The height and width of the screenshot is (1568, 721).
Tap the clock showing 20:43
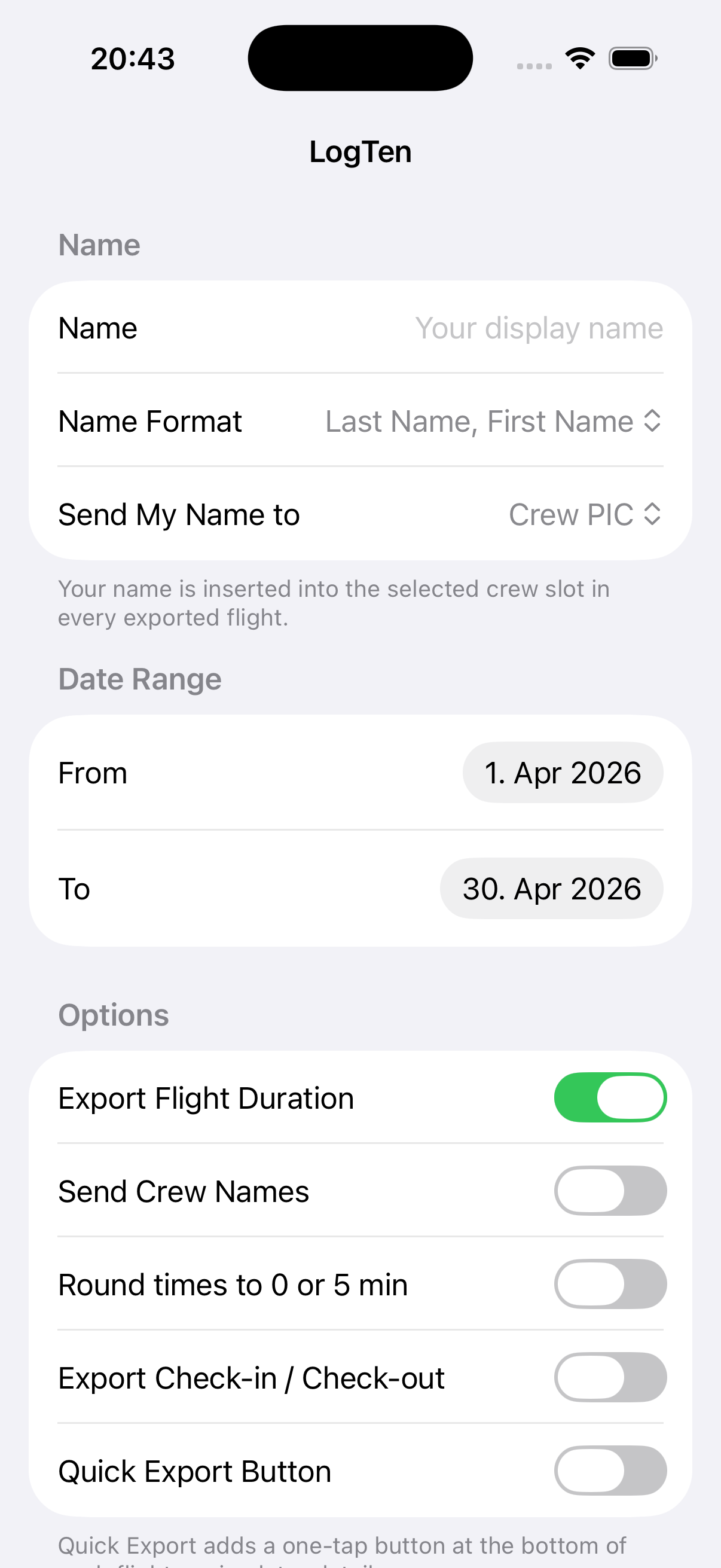click(x=132, y=58)
